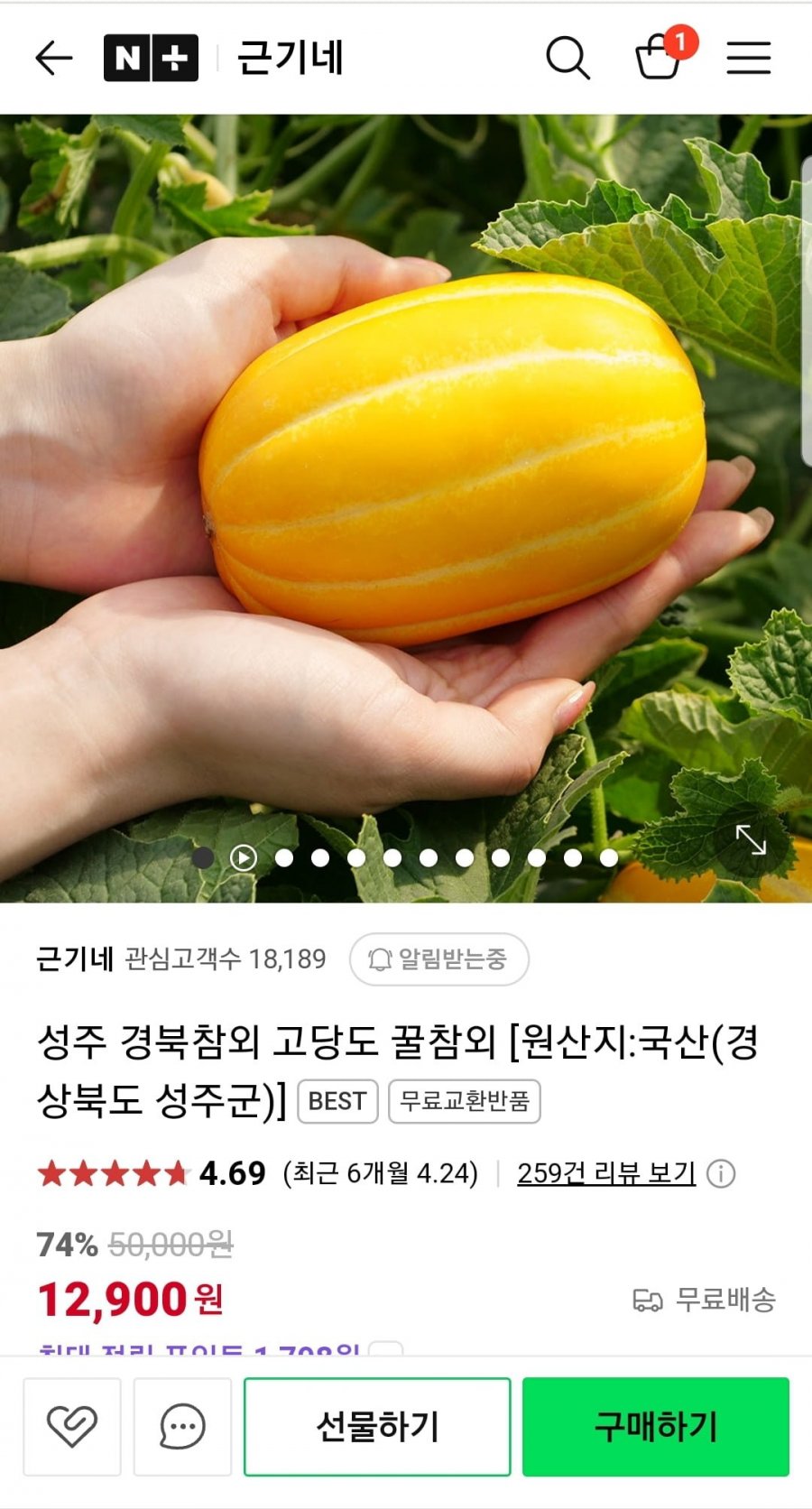The width and height of the screenshot is (812, 1509).
Task: Open the shopping cart
Action: (659, 57)
